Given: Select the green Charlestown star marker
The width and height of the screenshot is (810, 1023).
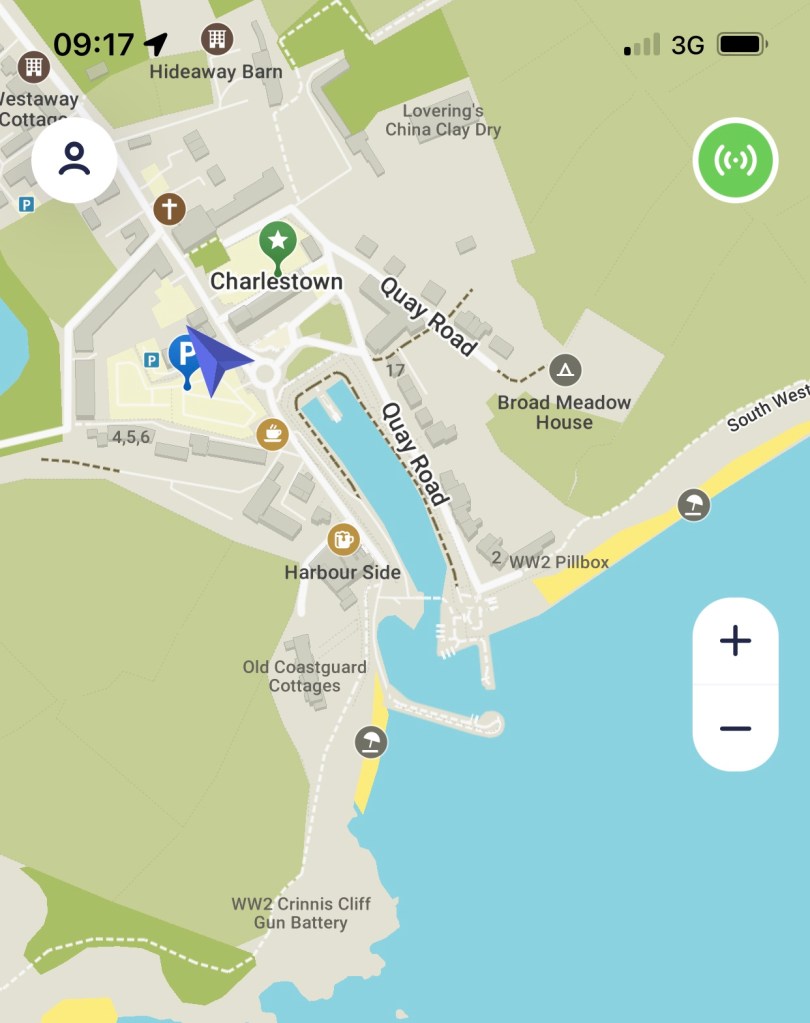Looking at the screenshot, I should (x=277, y=241).
